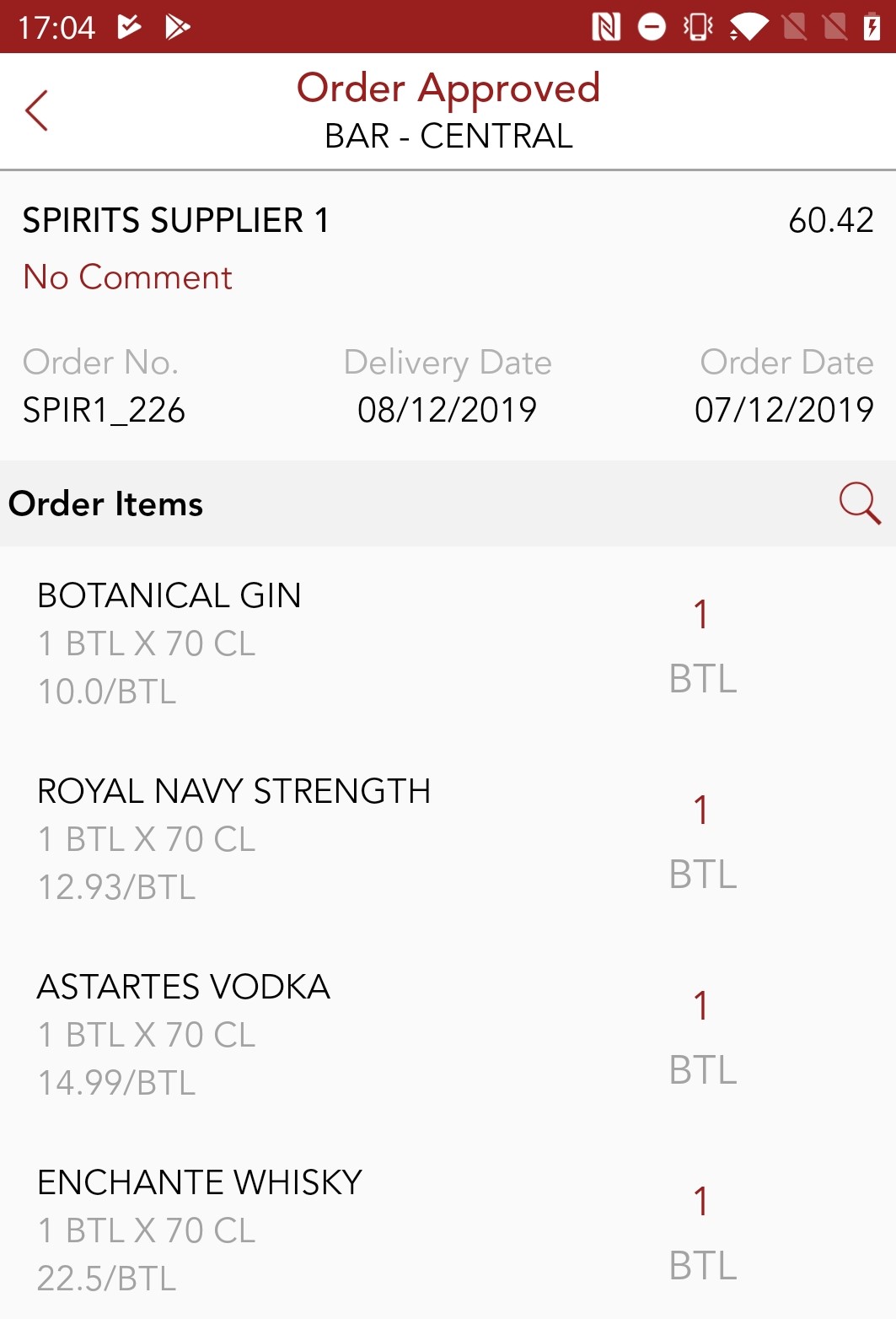
Task: Open the No Comment section
Action: point(127,277)
